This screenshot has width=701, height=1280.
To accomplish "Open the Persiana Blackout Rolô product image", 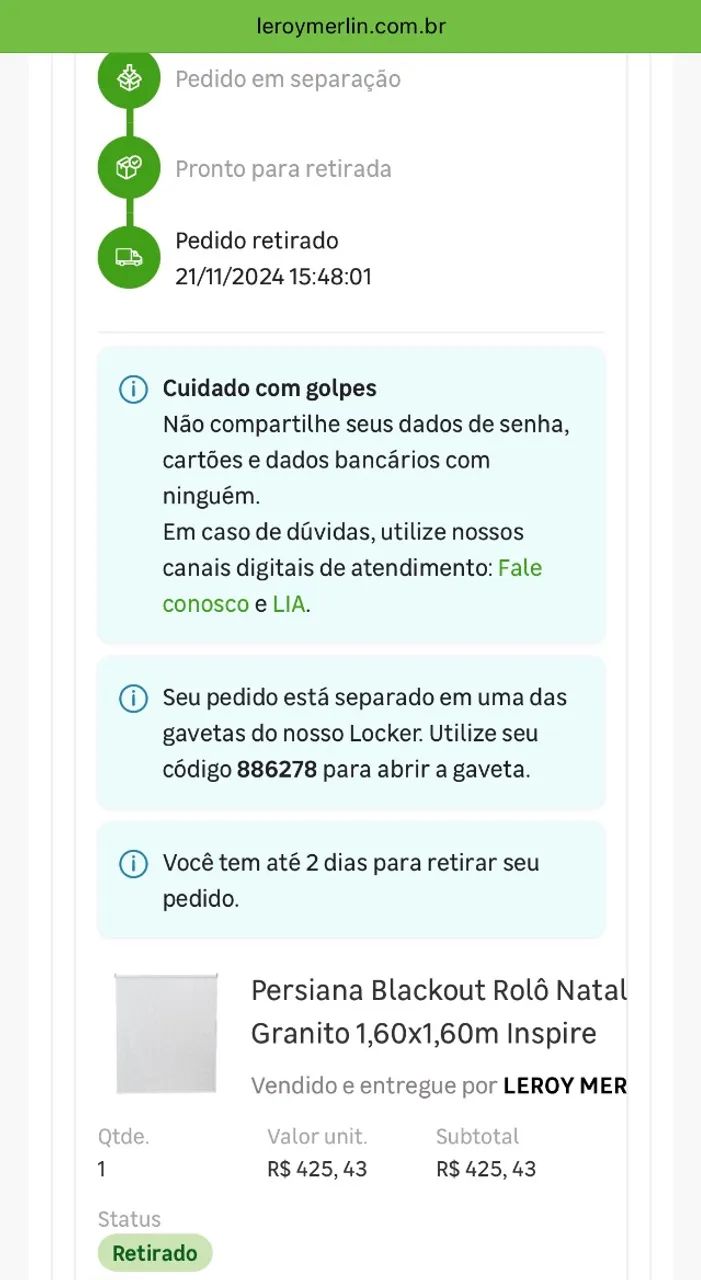I will [x=165, y=1033].
